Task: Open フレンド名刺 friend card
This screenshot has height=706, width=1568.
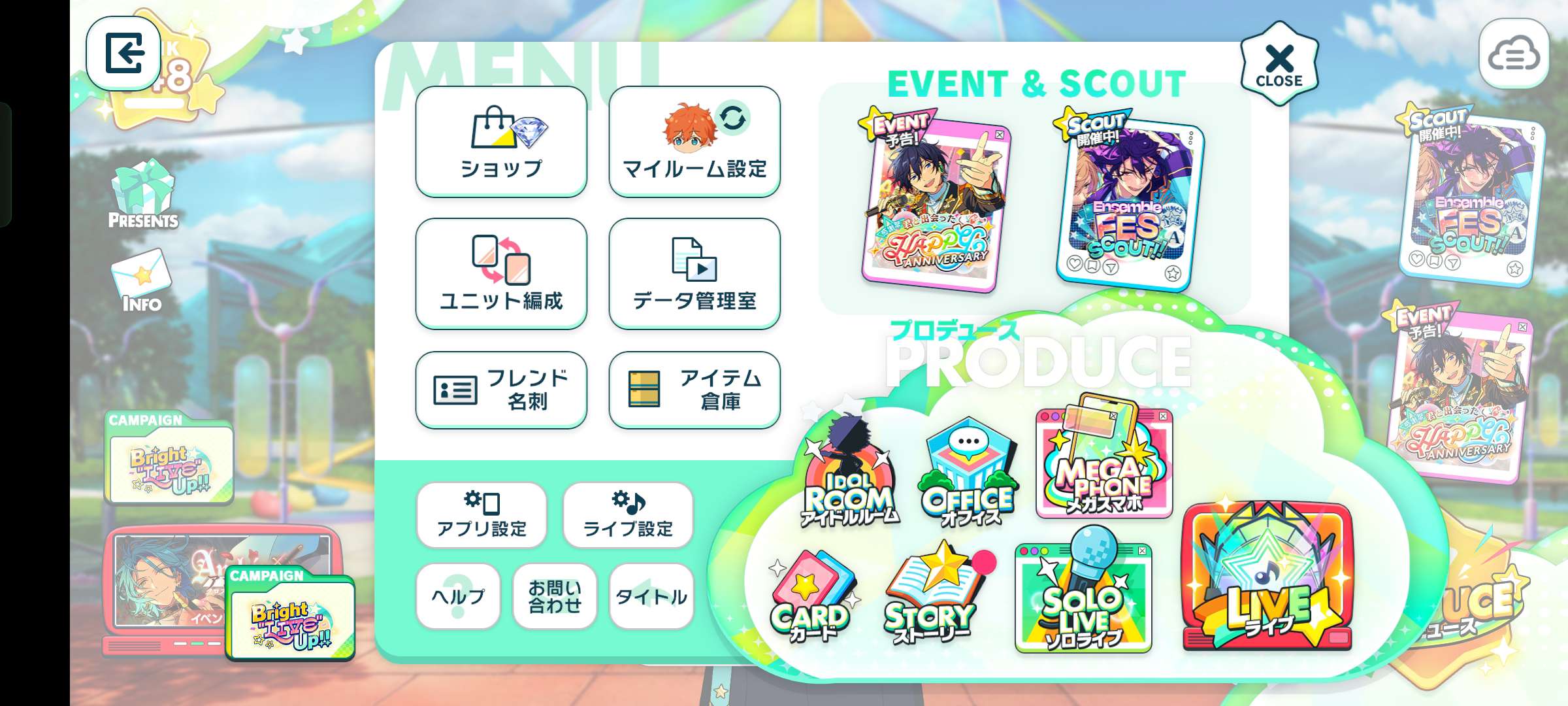Action: [501, 390]
